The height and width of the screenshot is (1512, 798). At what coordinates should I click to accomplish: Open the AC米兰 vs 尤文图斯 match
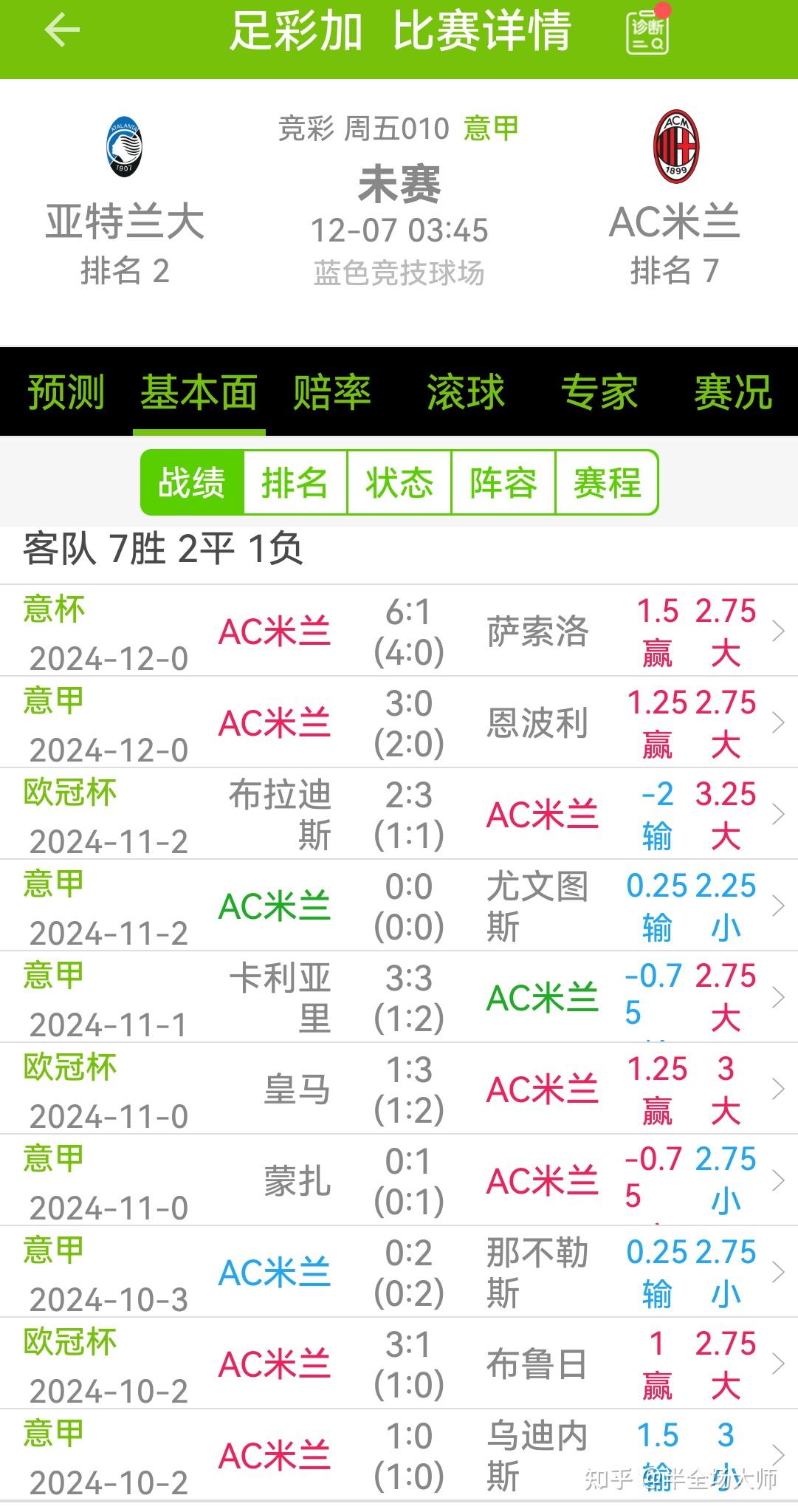[x=399, y=906]
